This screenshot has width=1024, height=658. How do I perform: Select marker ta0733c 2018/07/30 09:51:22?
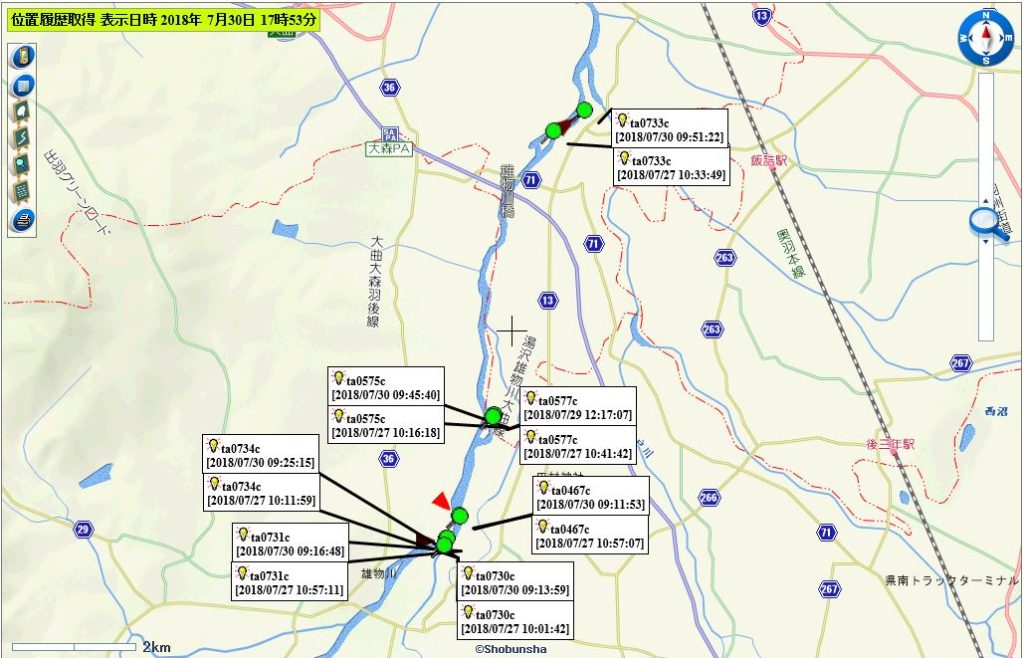coord(584,110)
